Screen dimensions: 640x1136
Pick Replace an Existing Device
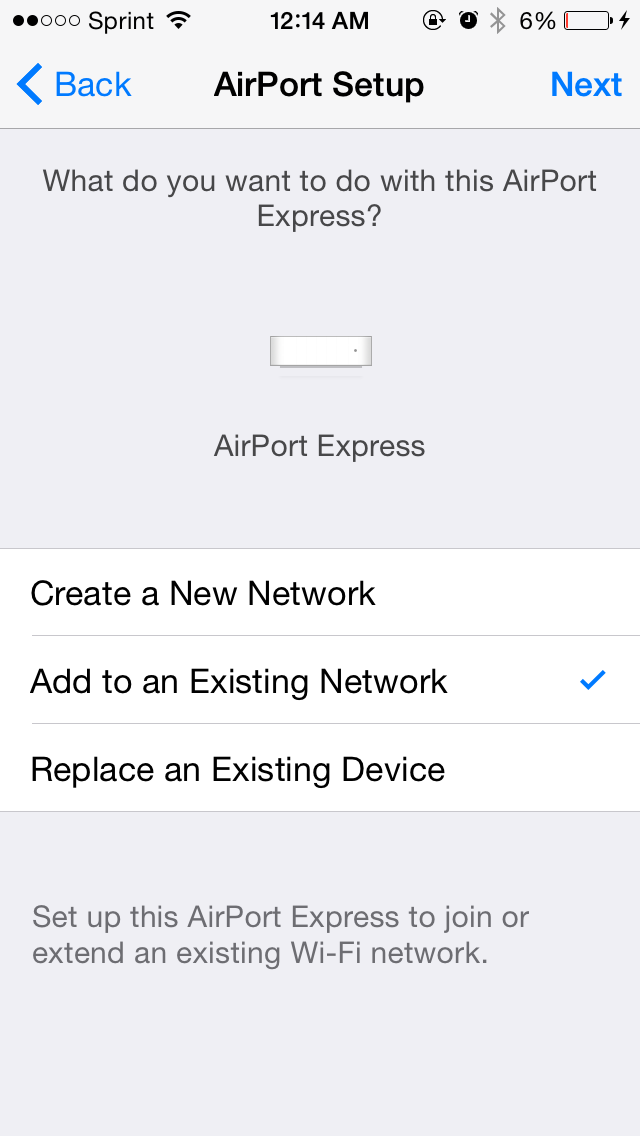320,768
